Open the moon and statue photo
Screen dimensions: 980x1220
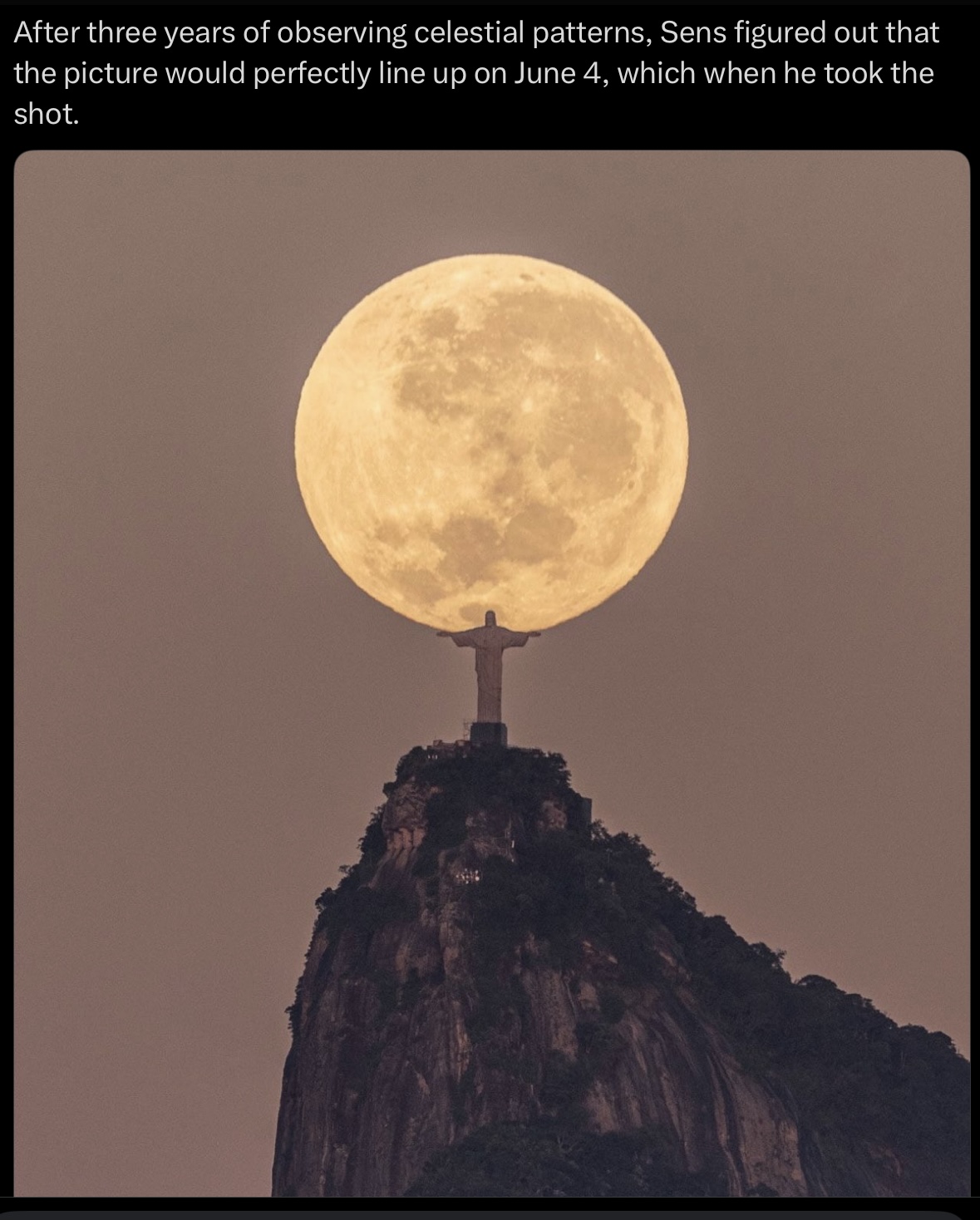tap(490, 673)
